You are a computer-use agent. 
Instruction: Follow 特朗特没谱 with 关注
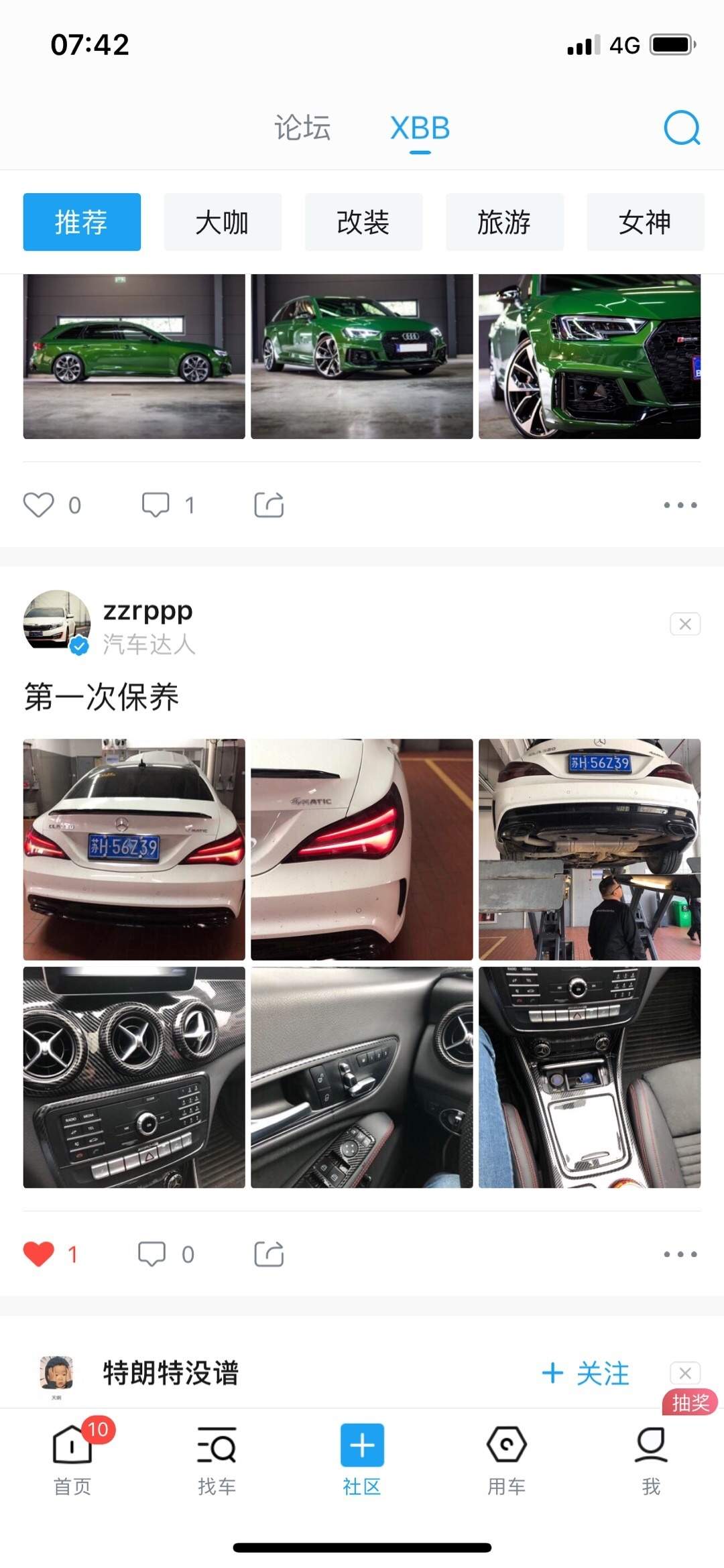pyautogui.click(x=585, y=1373)
